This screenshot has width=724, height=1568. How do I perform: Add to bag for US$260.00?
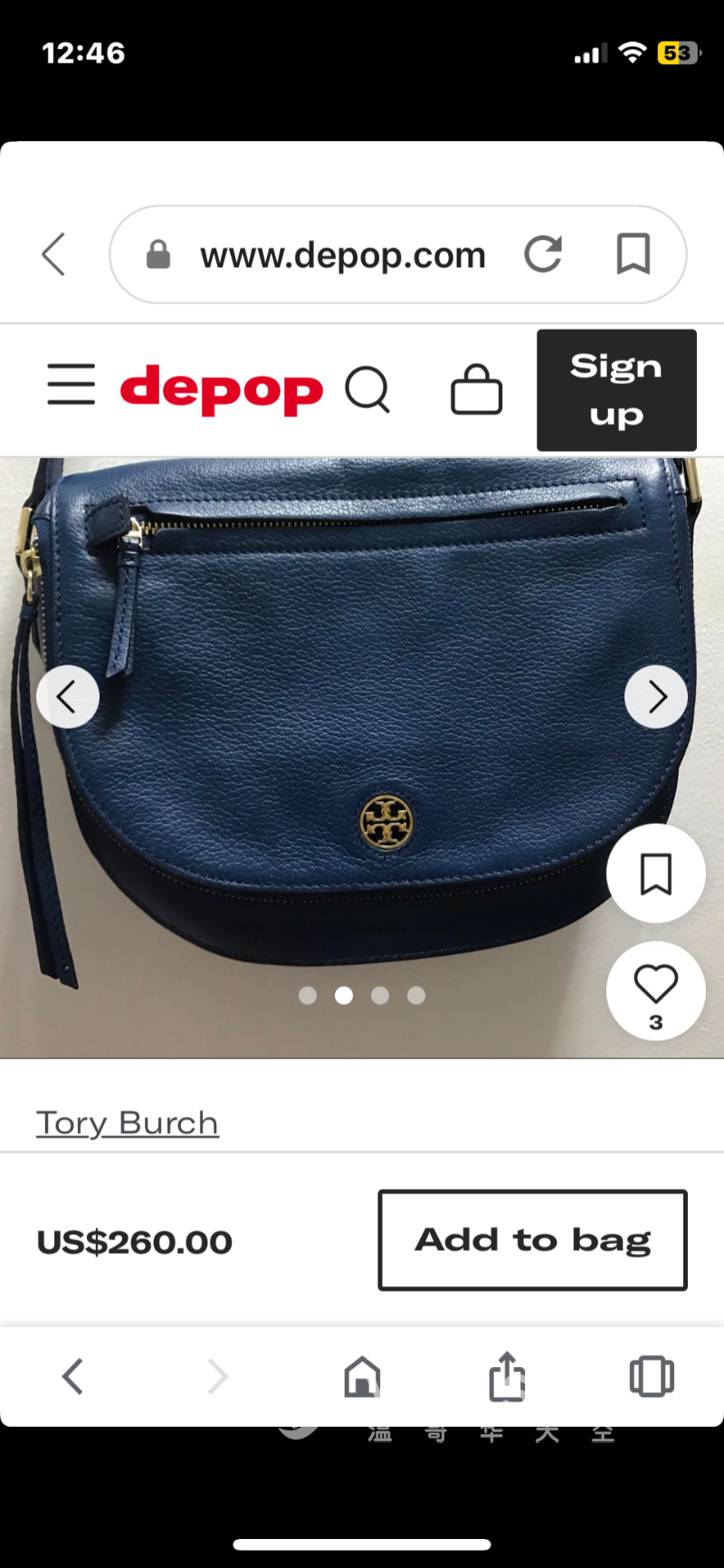click(532, 1240)
